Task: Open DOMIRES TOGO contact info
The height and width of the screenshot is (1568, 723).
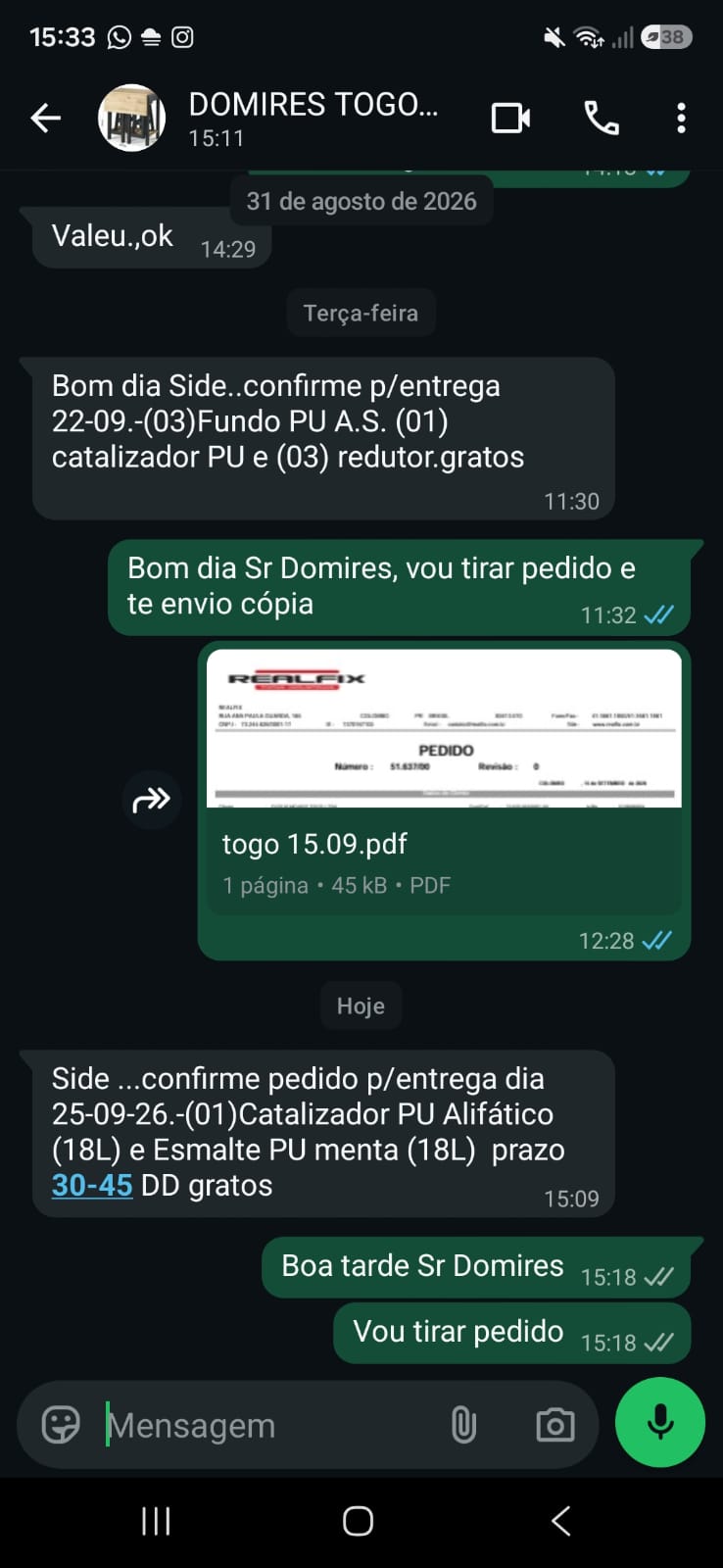Action: pyautogui.click(x=313, y=119)
